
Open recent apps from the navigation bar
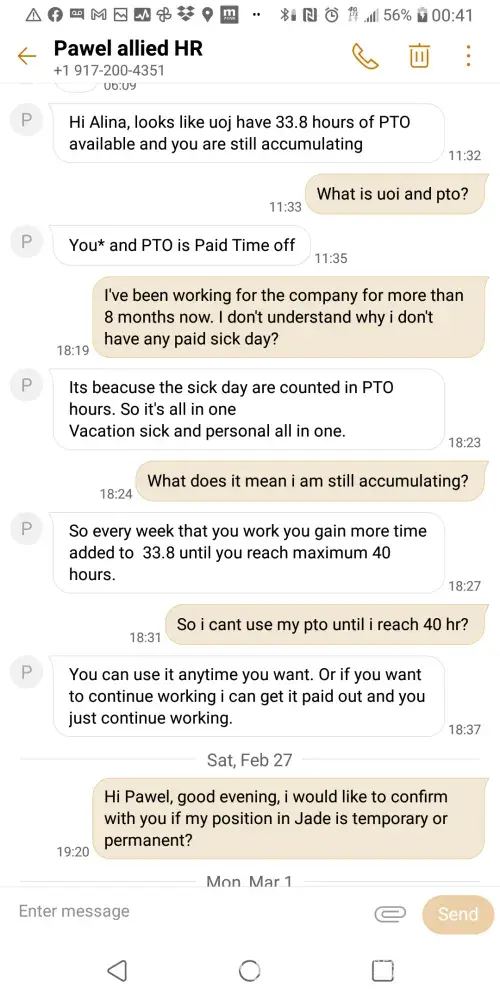point(383,971)
